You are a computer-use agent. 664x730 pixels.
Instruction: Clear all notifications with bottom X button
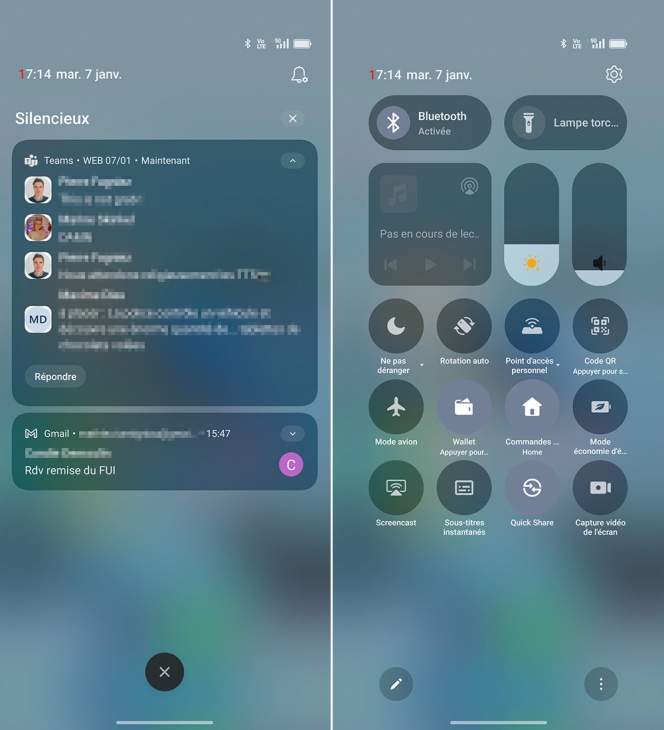[164, 672]
